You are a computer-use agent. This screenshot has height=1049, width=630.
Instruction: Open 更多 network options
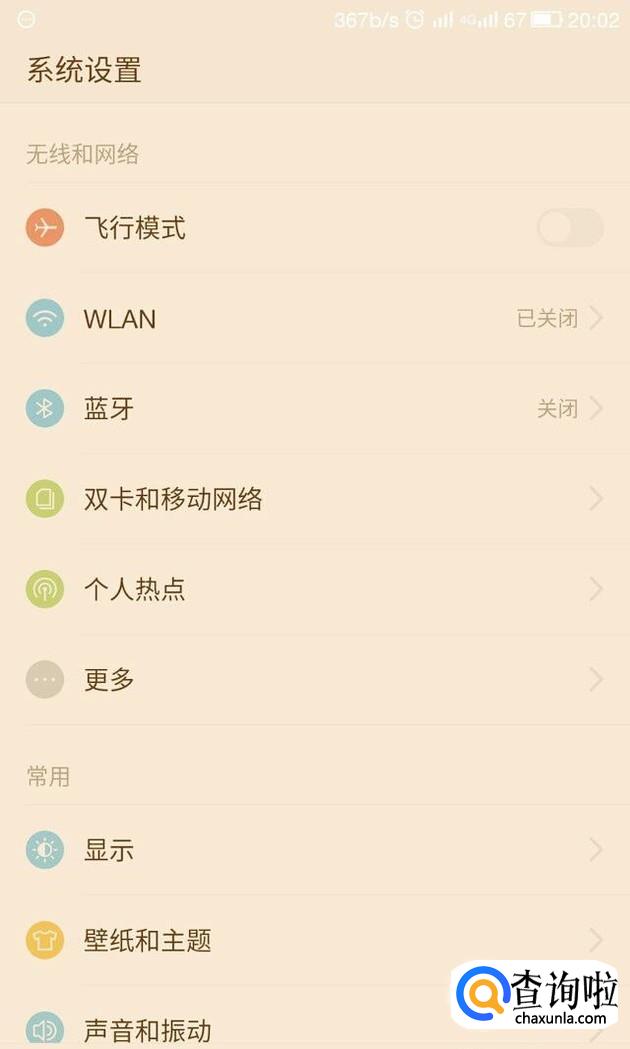(315, 680)
